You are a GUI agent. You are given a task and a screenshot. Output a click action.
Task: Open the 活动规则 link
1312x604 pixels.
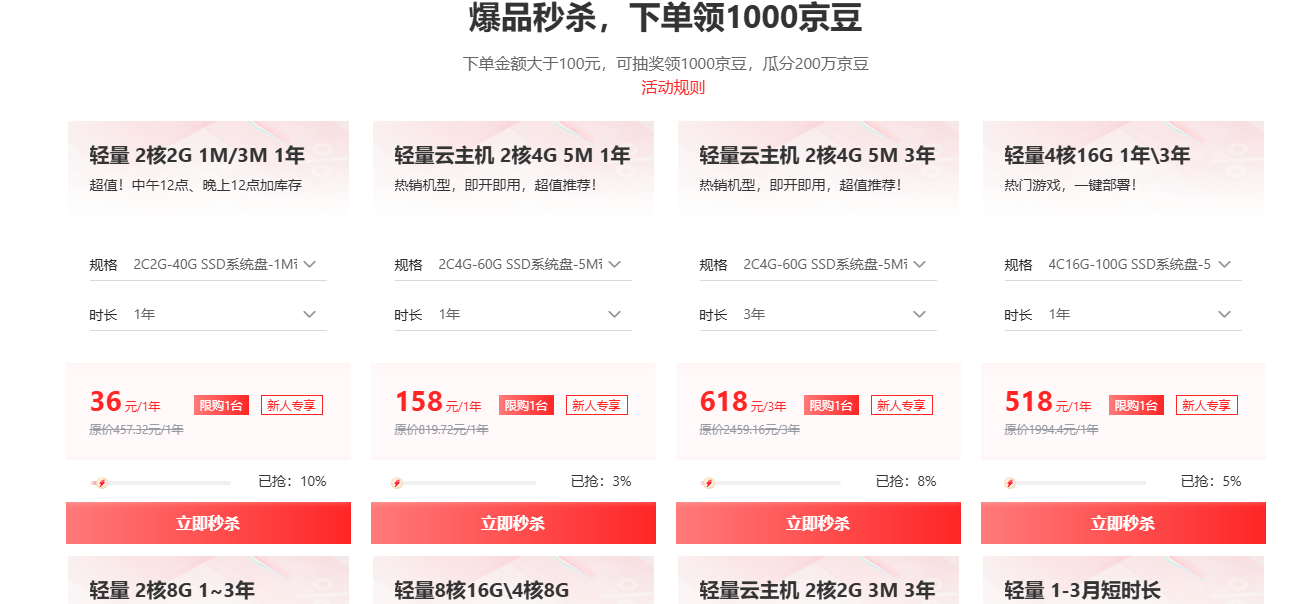(x=672, y=87)
